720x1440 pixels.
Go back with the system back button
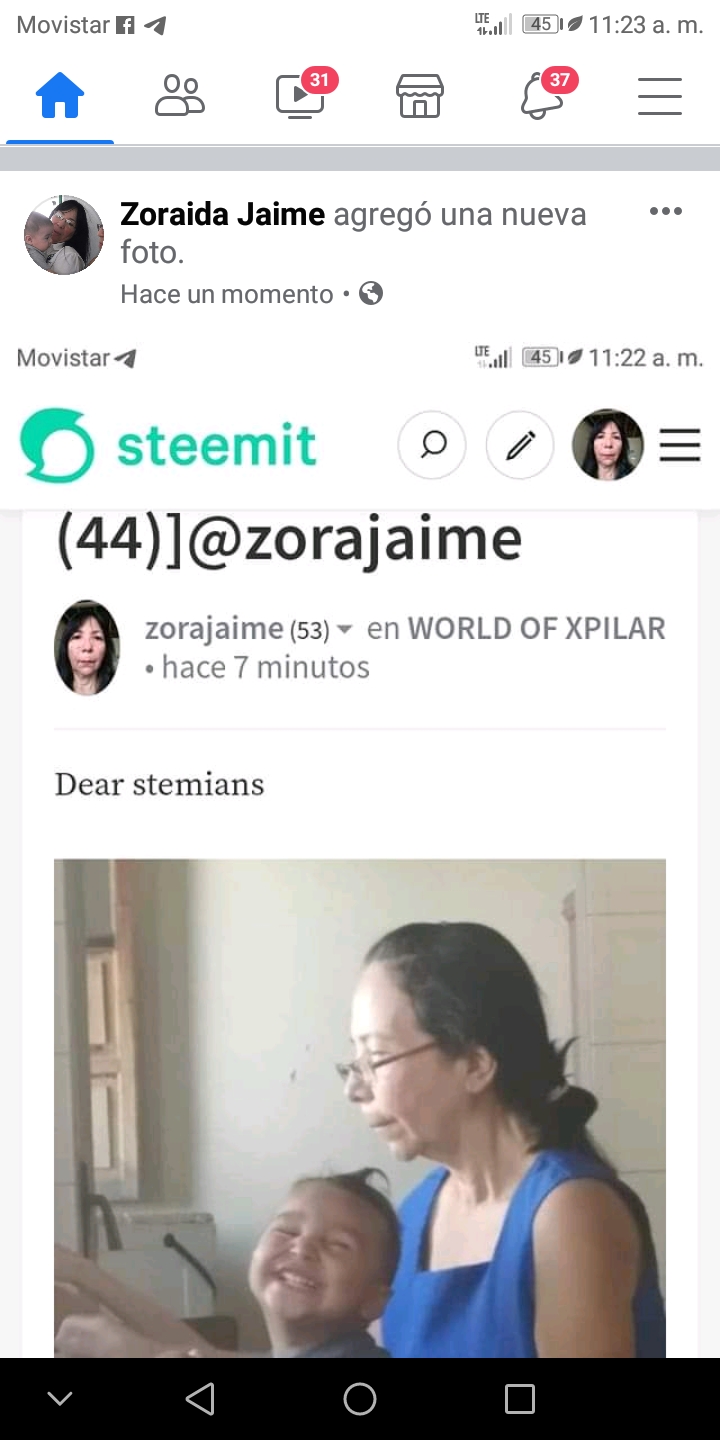click(200, 1399)
